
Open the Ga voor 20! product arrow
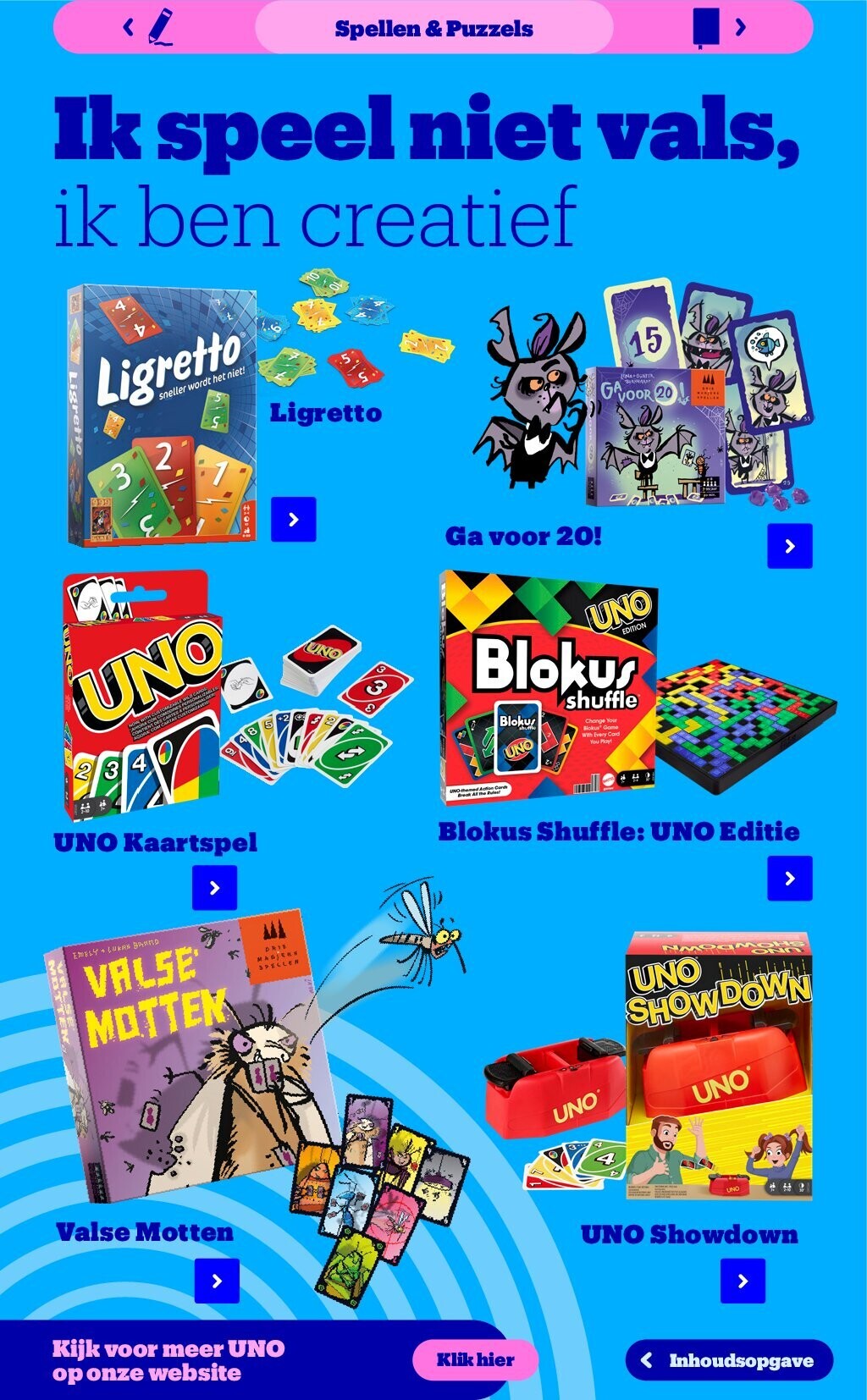coord(789,546)
